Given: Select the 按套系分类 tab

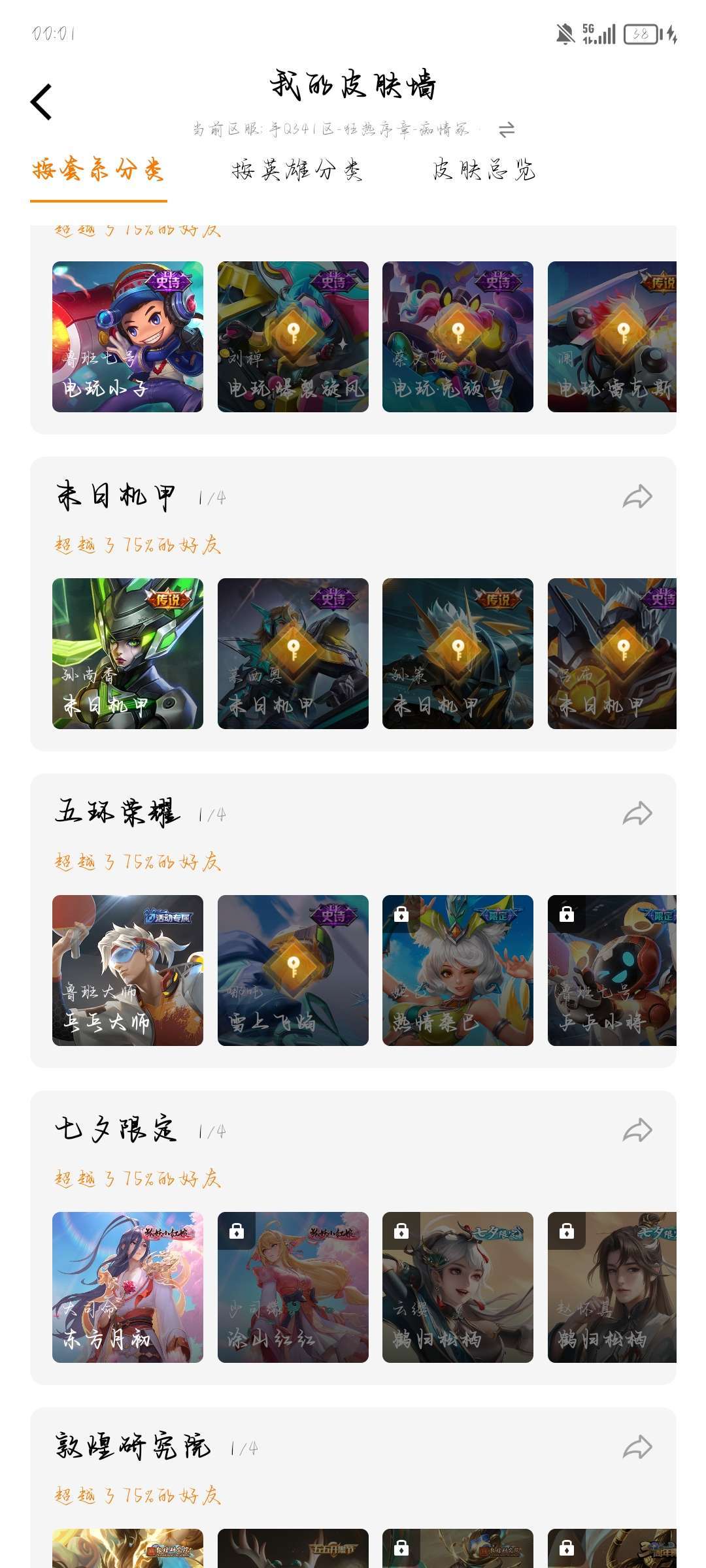Looking at the screenshot, I should point(98,170).
